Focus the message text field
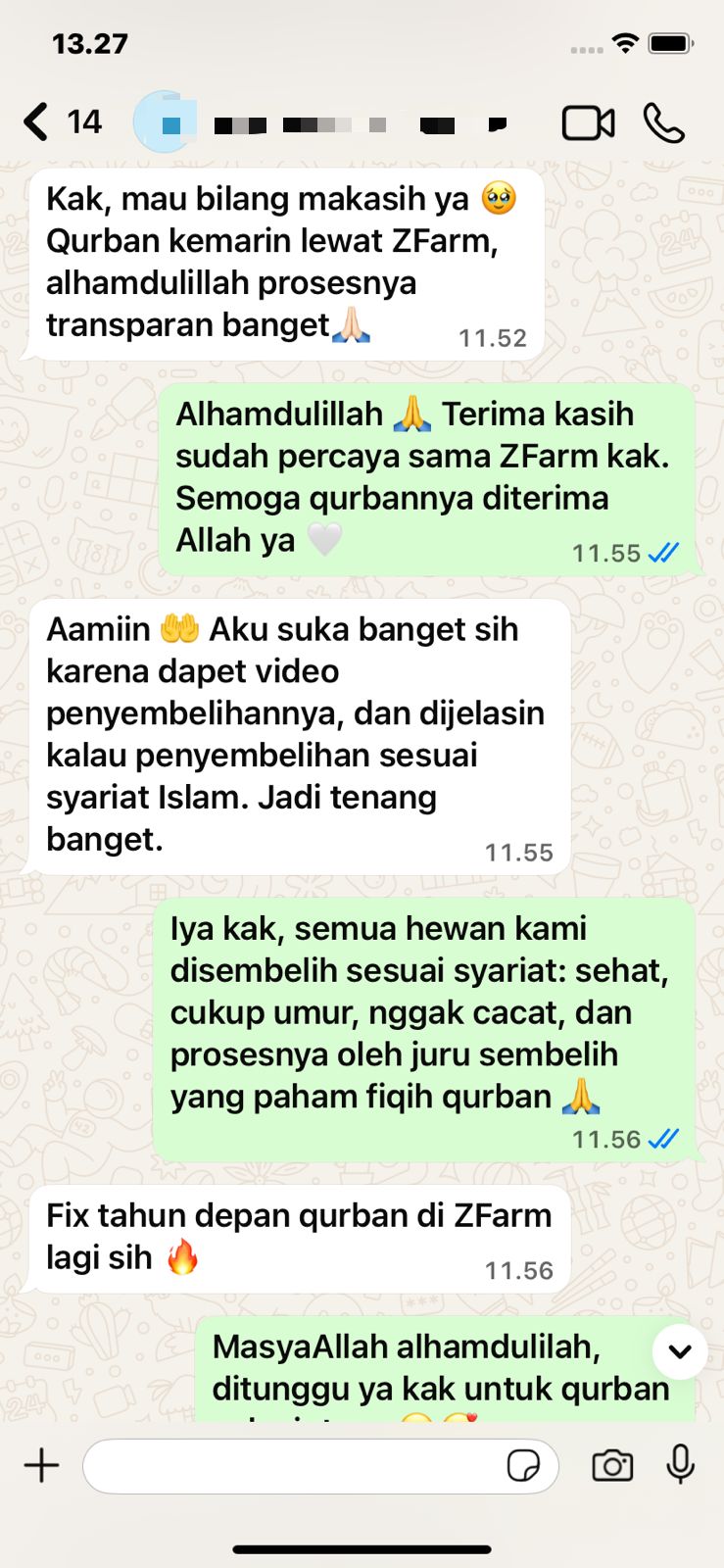The width and height of the screenshot is (724, 1568). 294,1466
